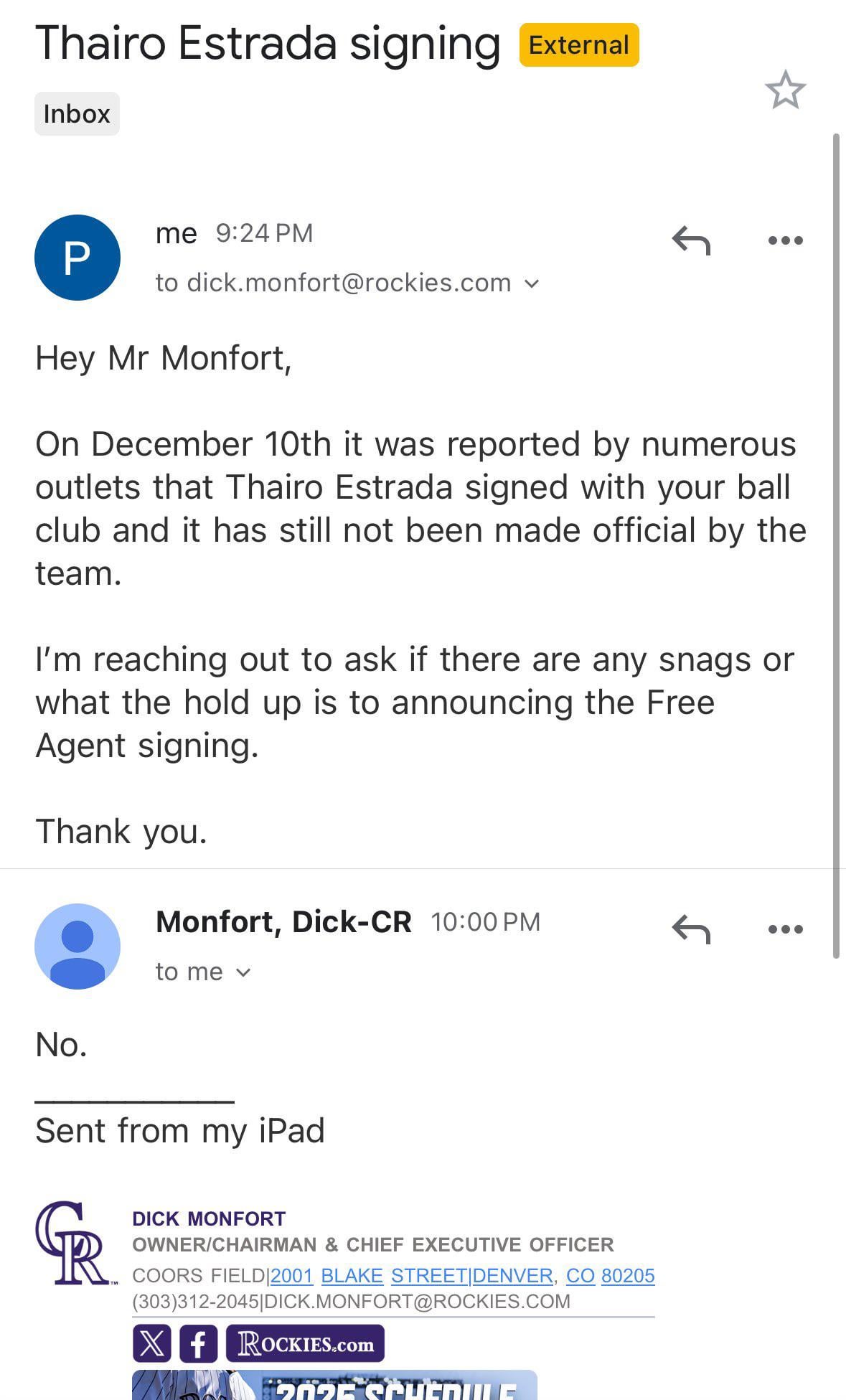Open more options for my 9:24 PM message
Screen dimensions: 846x1400
pyautogui.click(x=785, y=240)
